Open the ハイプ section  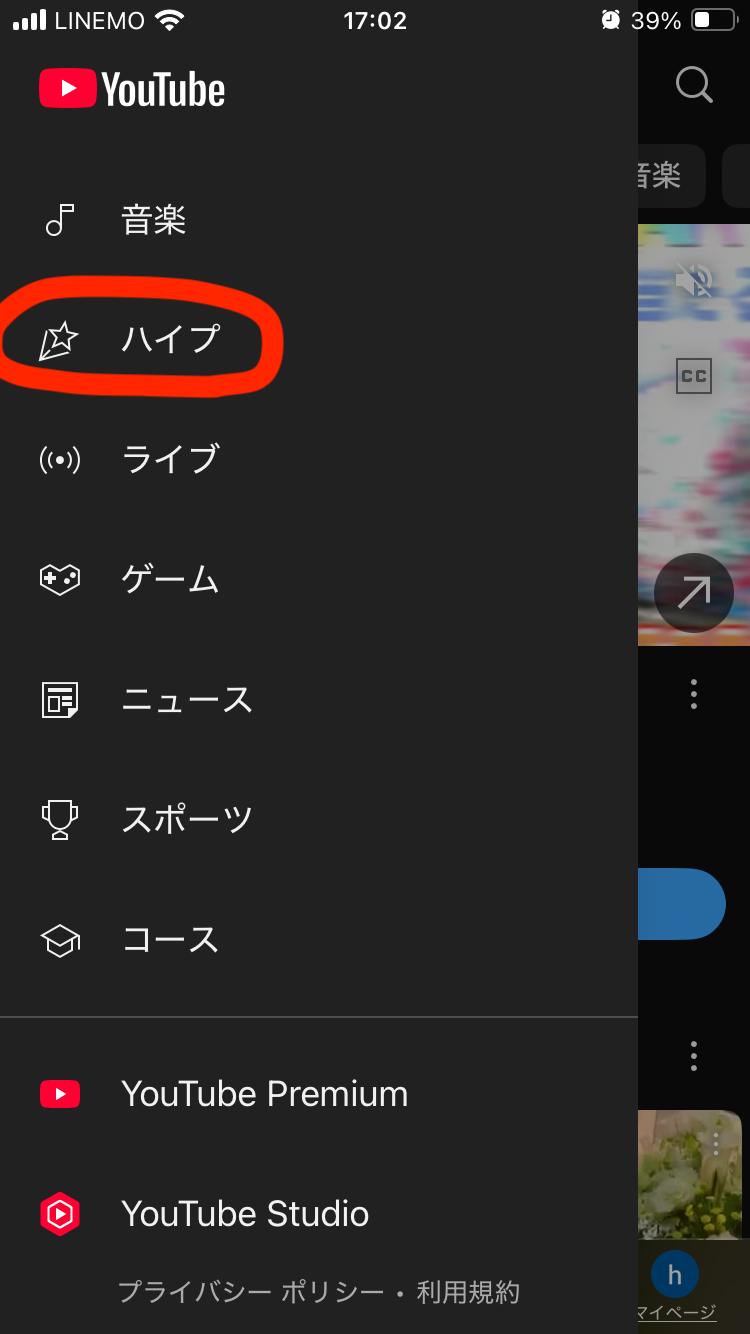(319, 340)
